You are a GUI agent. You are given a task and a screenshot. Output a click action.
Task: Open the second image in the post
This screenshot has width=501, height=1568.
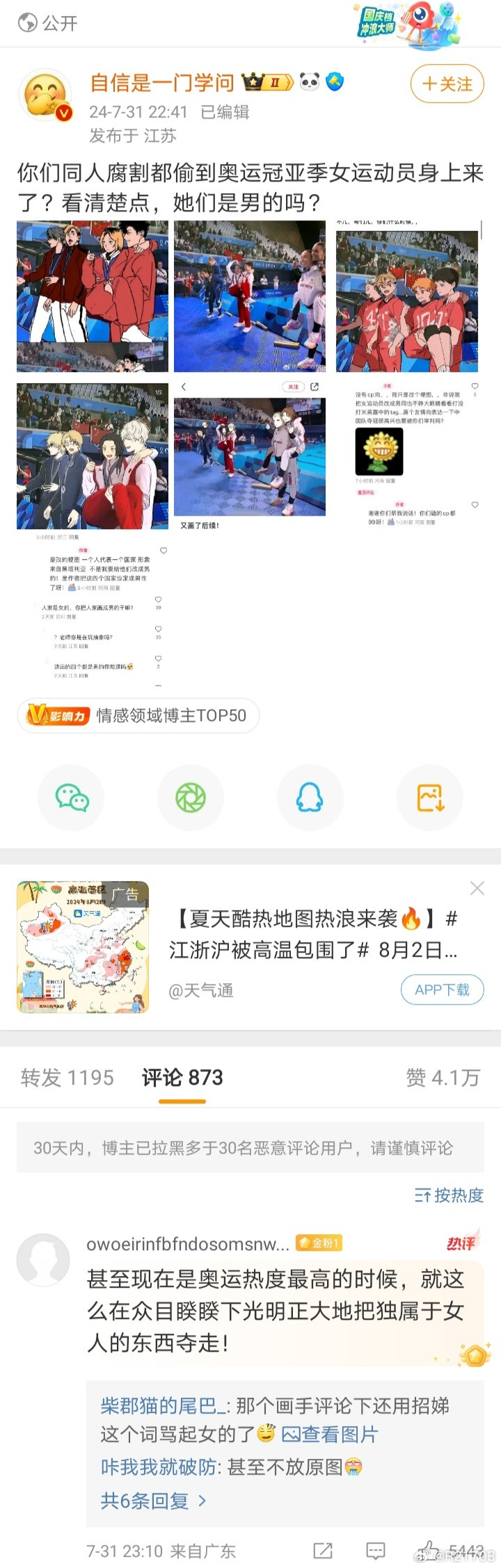click(x=250, y=296)
